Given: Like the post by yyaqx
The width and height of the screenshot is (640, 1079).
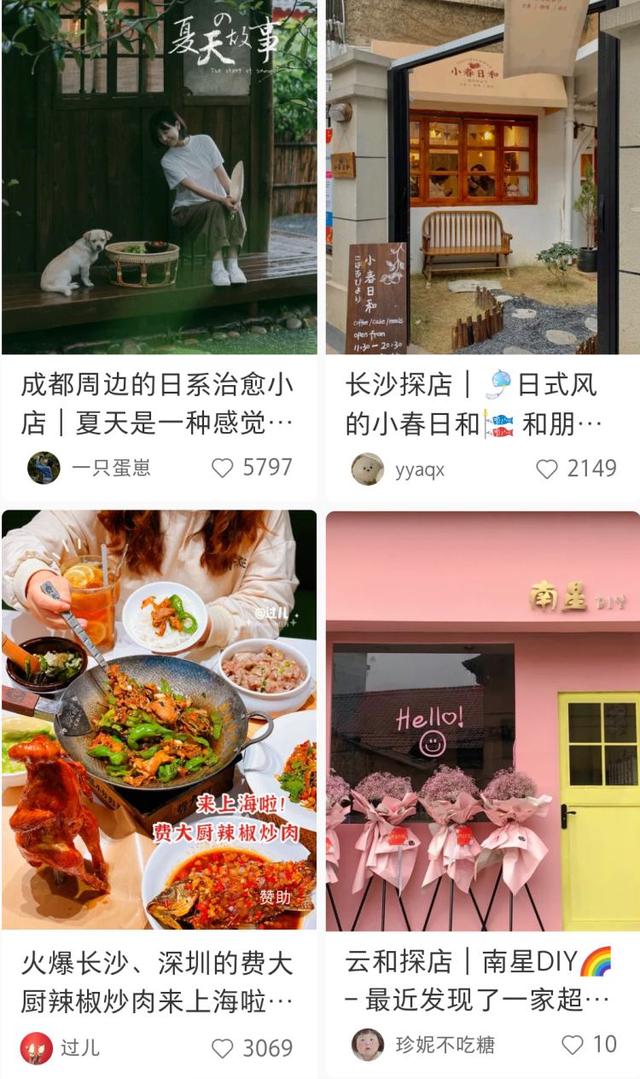Looking at the screenshot, I should [547, 468].
